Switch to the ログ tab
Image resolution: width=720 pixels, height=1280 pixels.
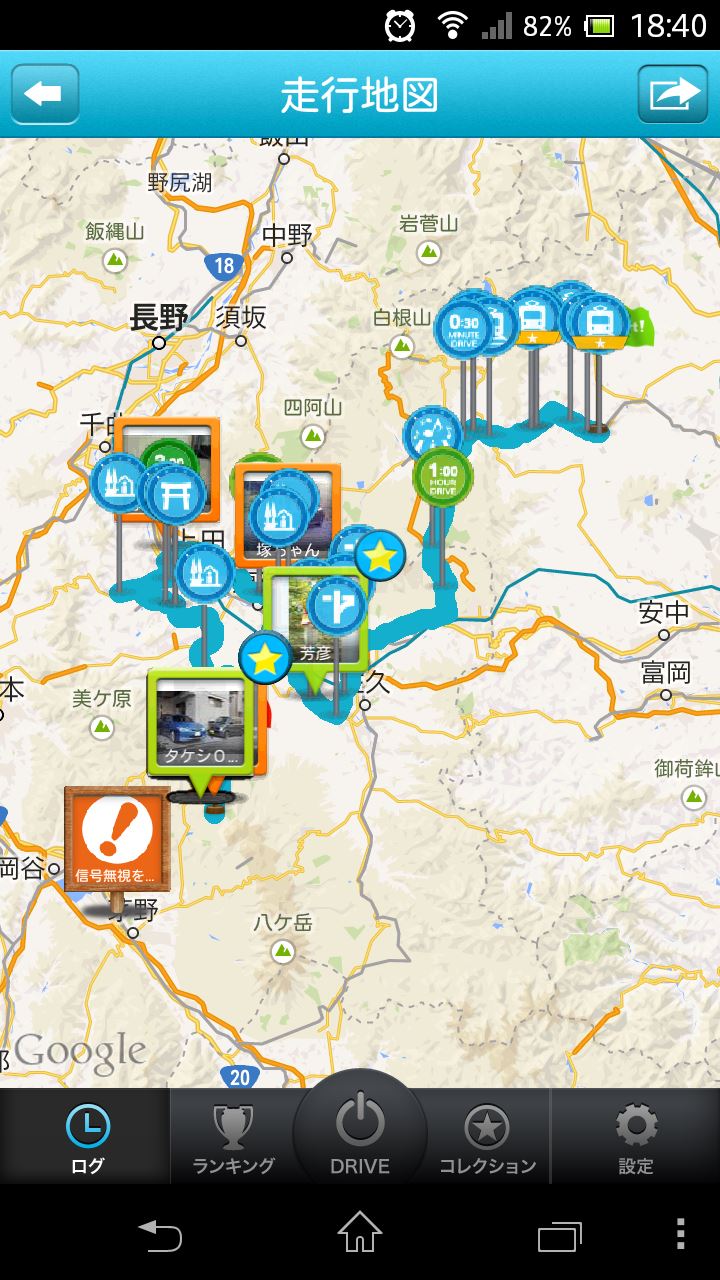[x=86, y=1137]
